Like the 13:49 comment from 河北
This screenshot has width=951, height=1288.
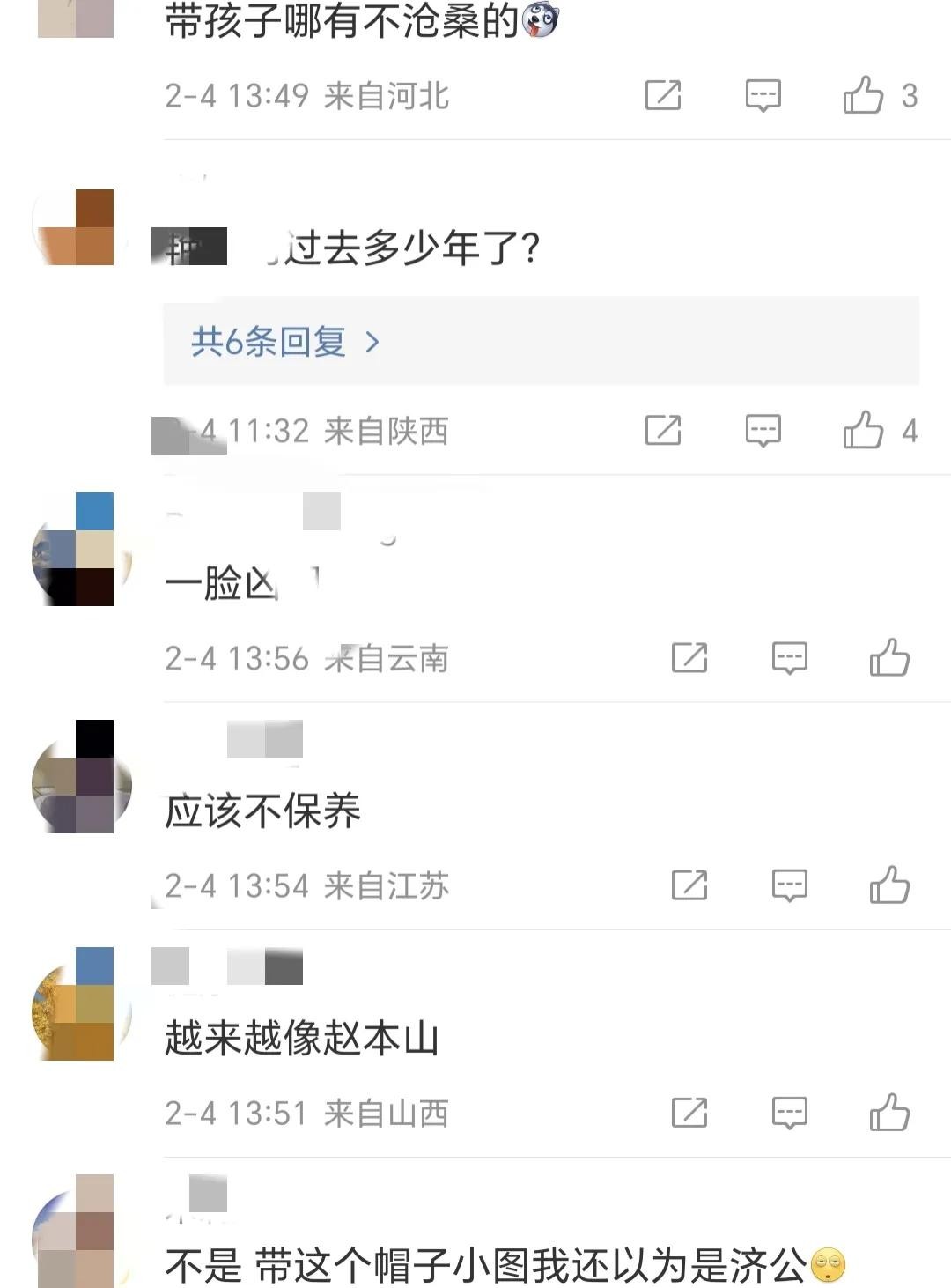[x=863, y=95]
